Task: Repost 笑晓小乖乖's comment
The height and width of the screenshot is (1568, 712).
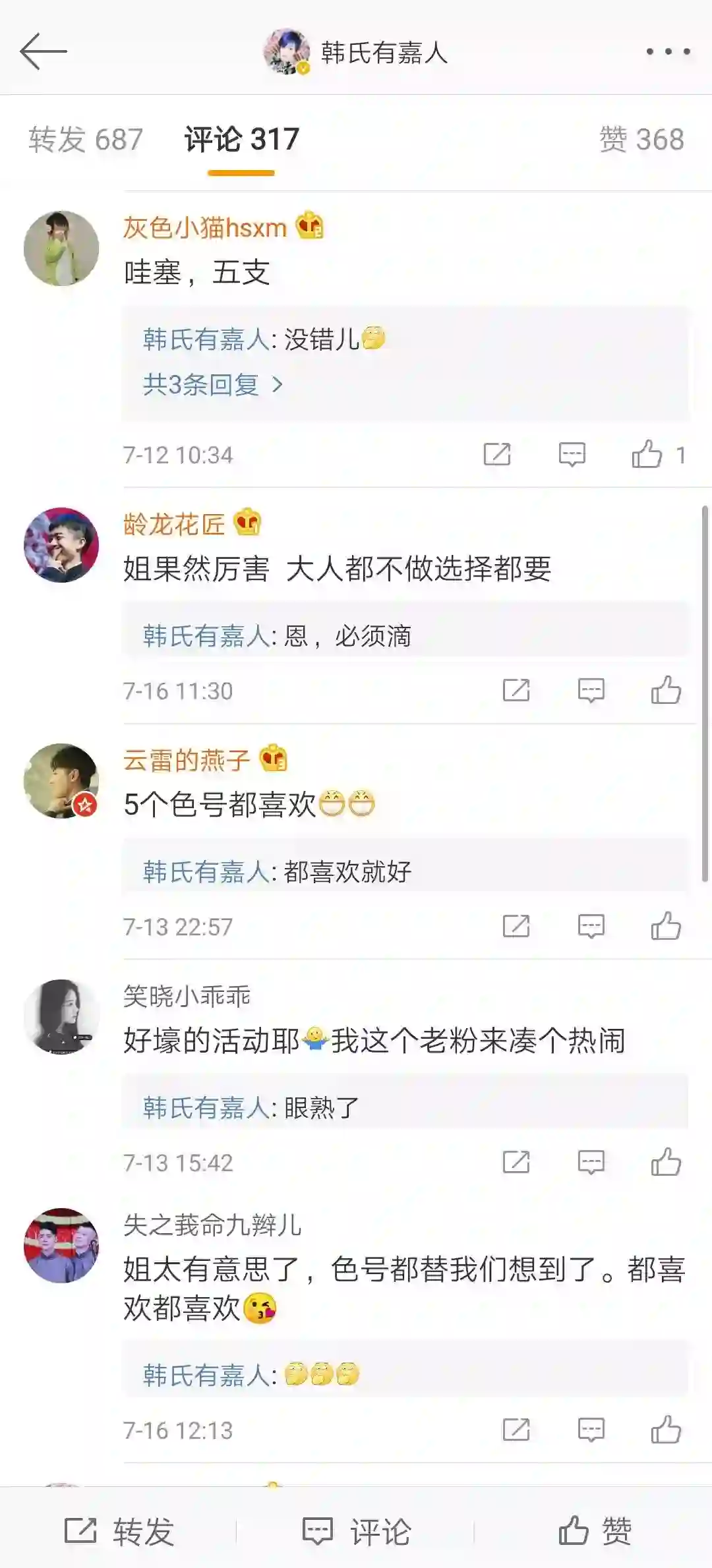Action: coord(516,1162)
